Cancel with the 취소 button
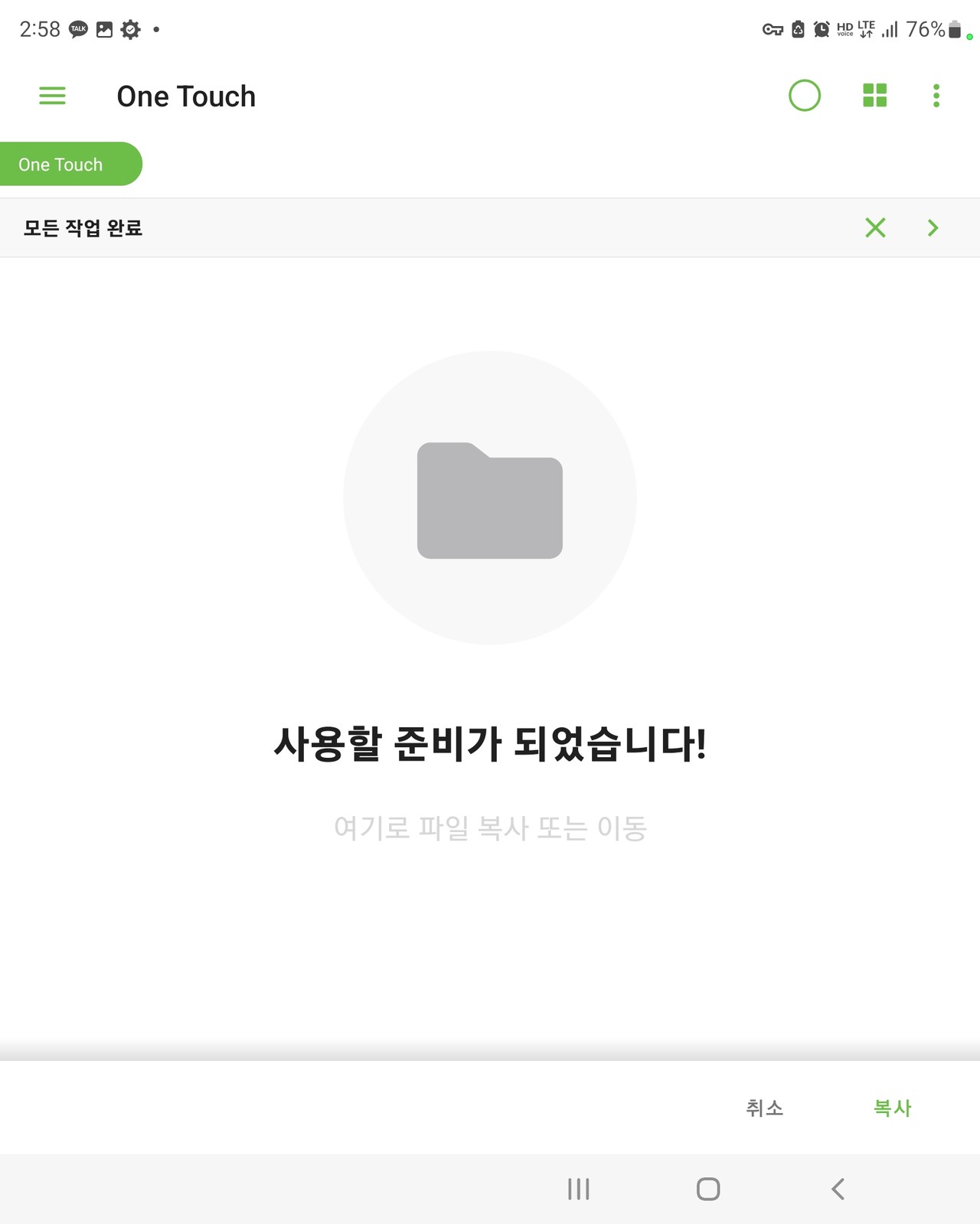 765,1108
